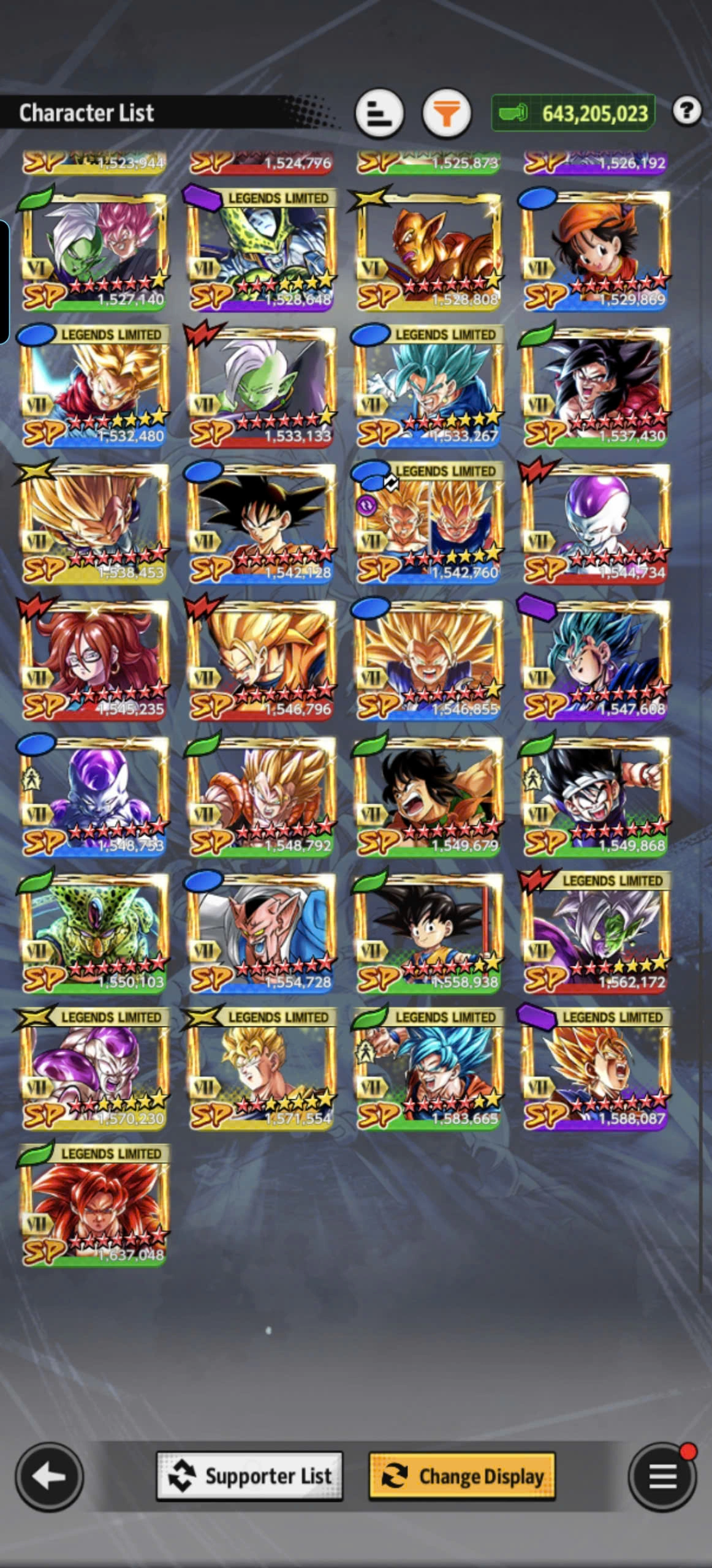Open character card rated 1,529,869
Image resolution: width=712 pixels, height=1568 pixels.
click(596, 248)
